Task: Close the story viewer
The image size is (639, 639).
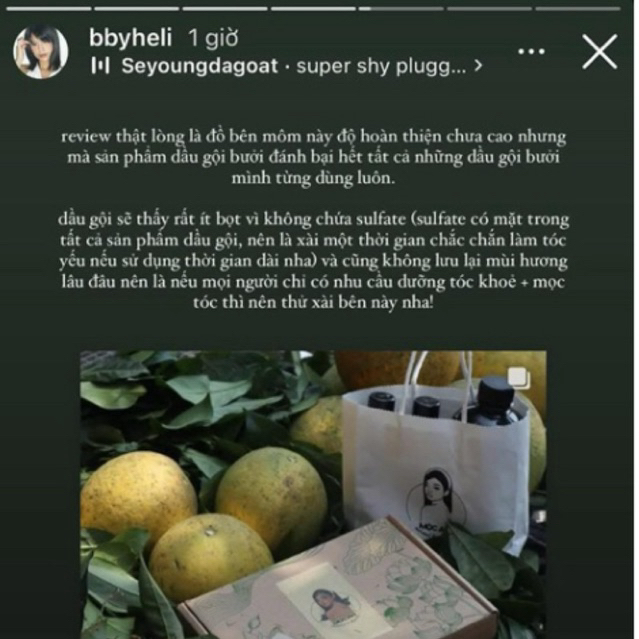Action: (x=599, y=52)
